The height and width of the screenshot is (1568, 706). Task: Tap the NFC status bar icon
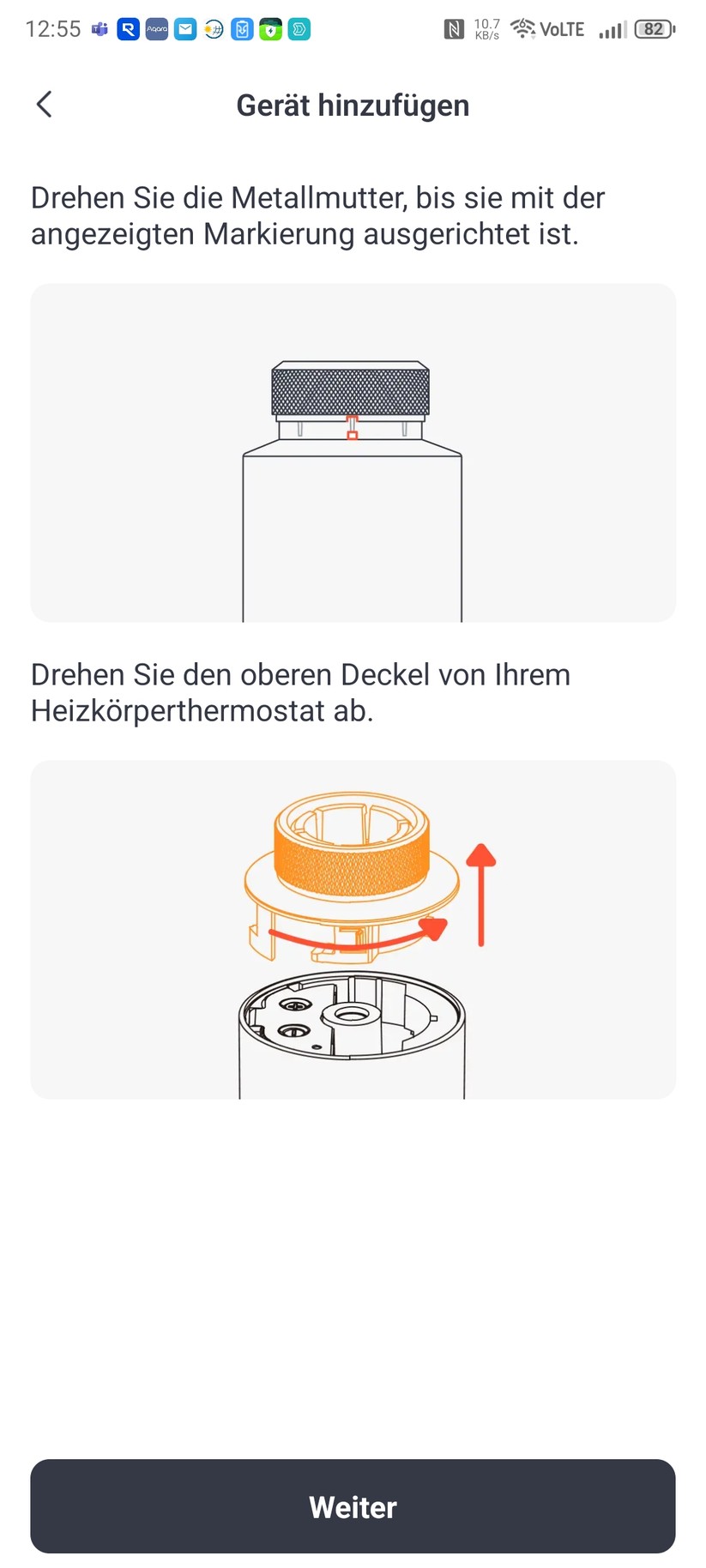pyautogui.click(x=454, y=28)
